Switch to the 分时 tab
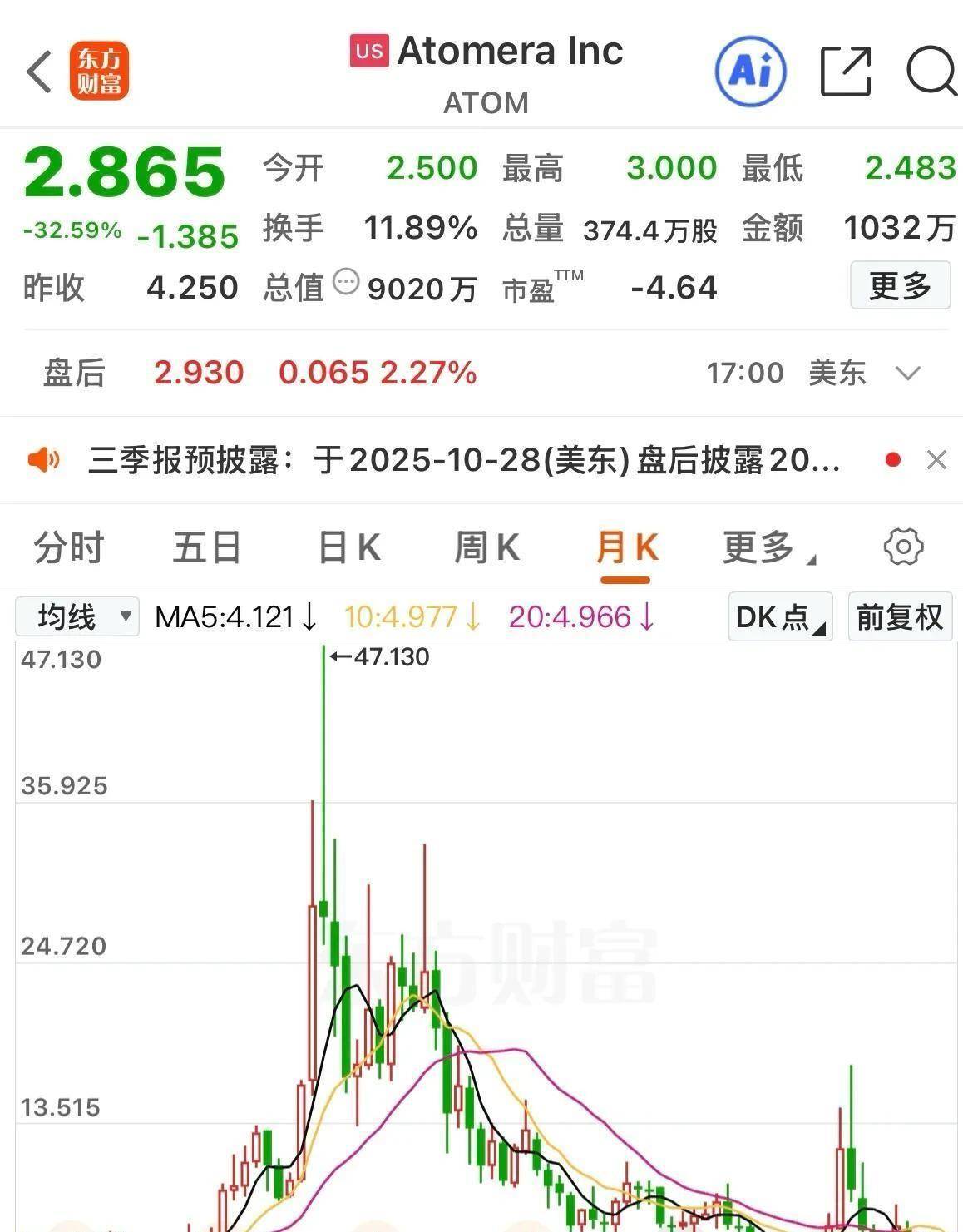This screenshot has width=963, height=1232. coord(66,547)
